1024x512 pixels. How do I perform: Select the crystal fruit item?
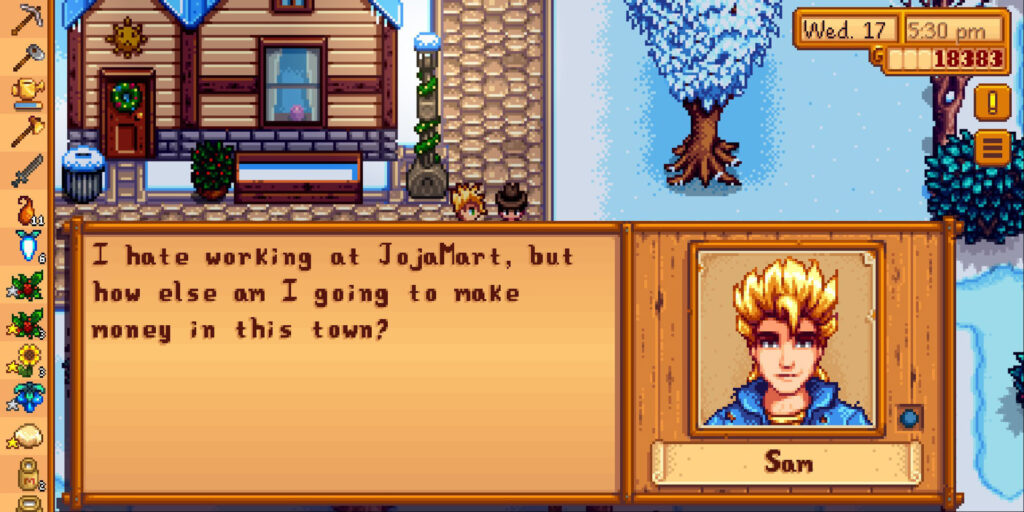tap(26, 245)
